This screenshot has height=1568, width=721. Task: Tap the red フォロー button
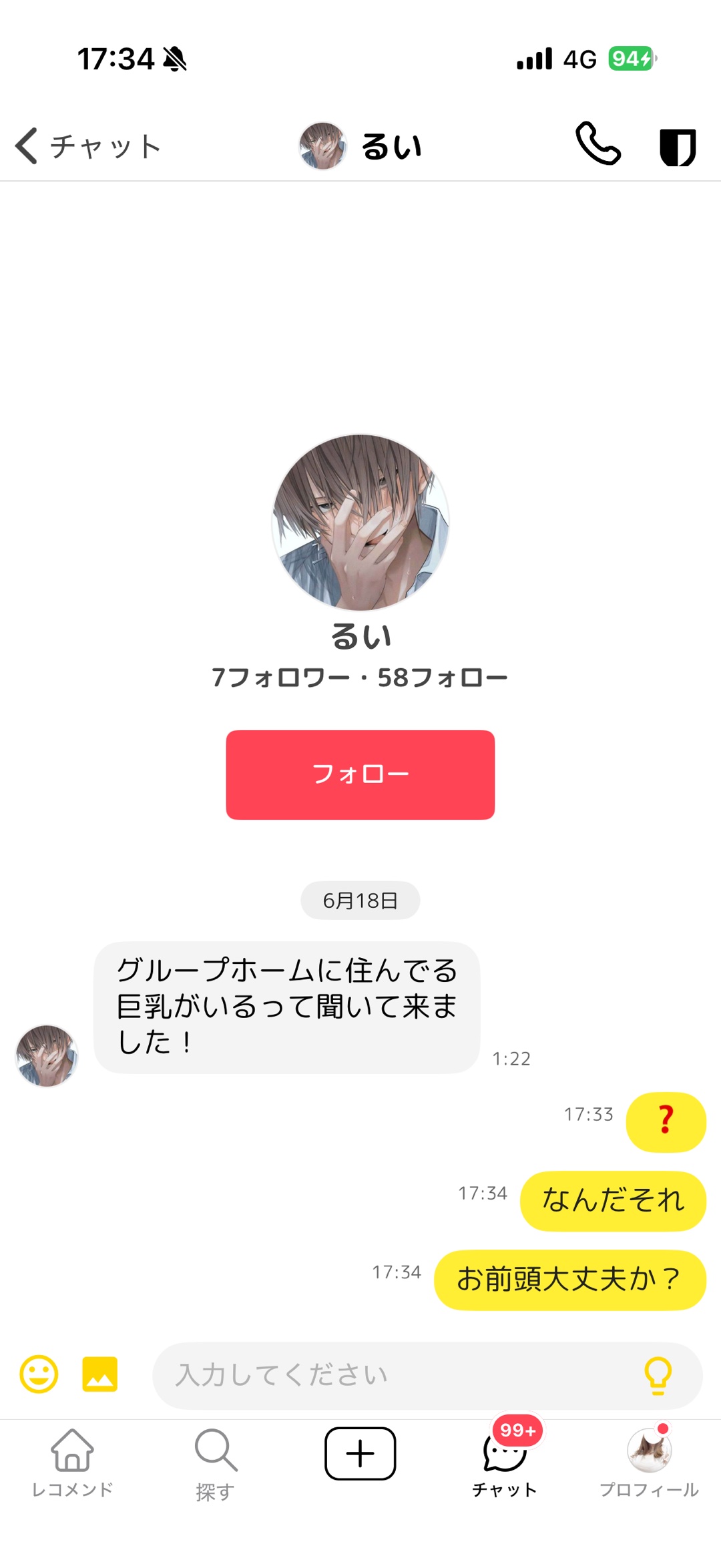(x=360, y=774)
